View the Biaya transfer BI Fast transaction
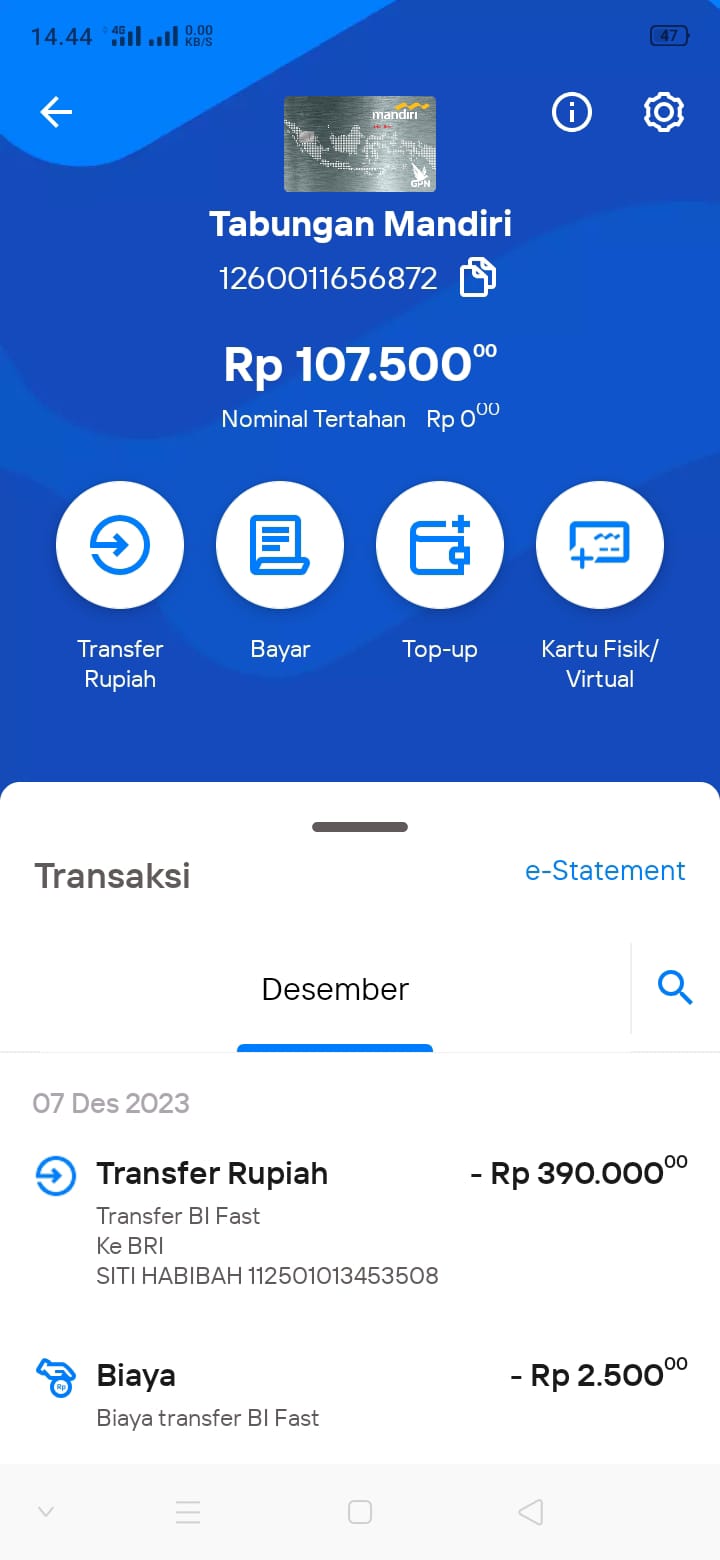Viewport: 720px width, 1560px height. pos(360,1393)
